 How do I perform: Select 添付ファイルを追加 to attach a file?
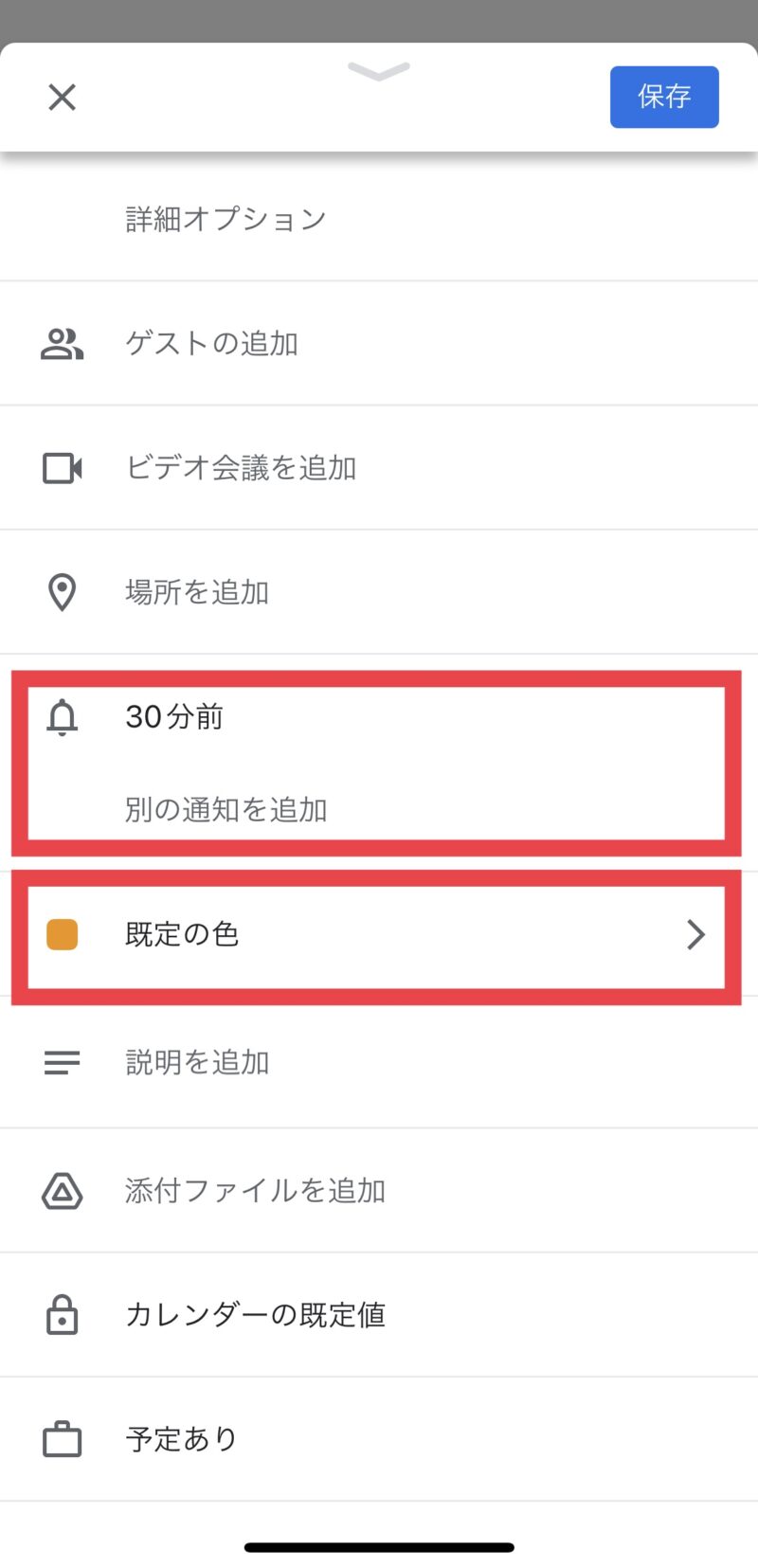[x=255, y=1191]
